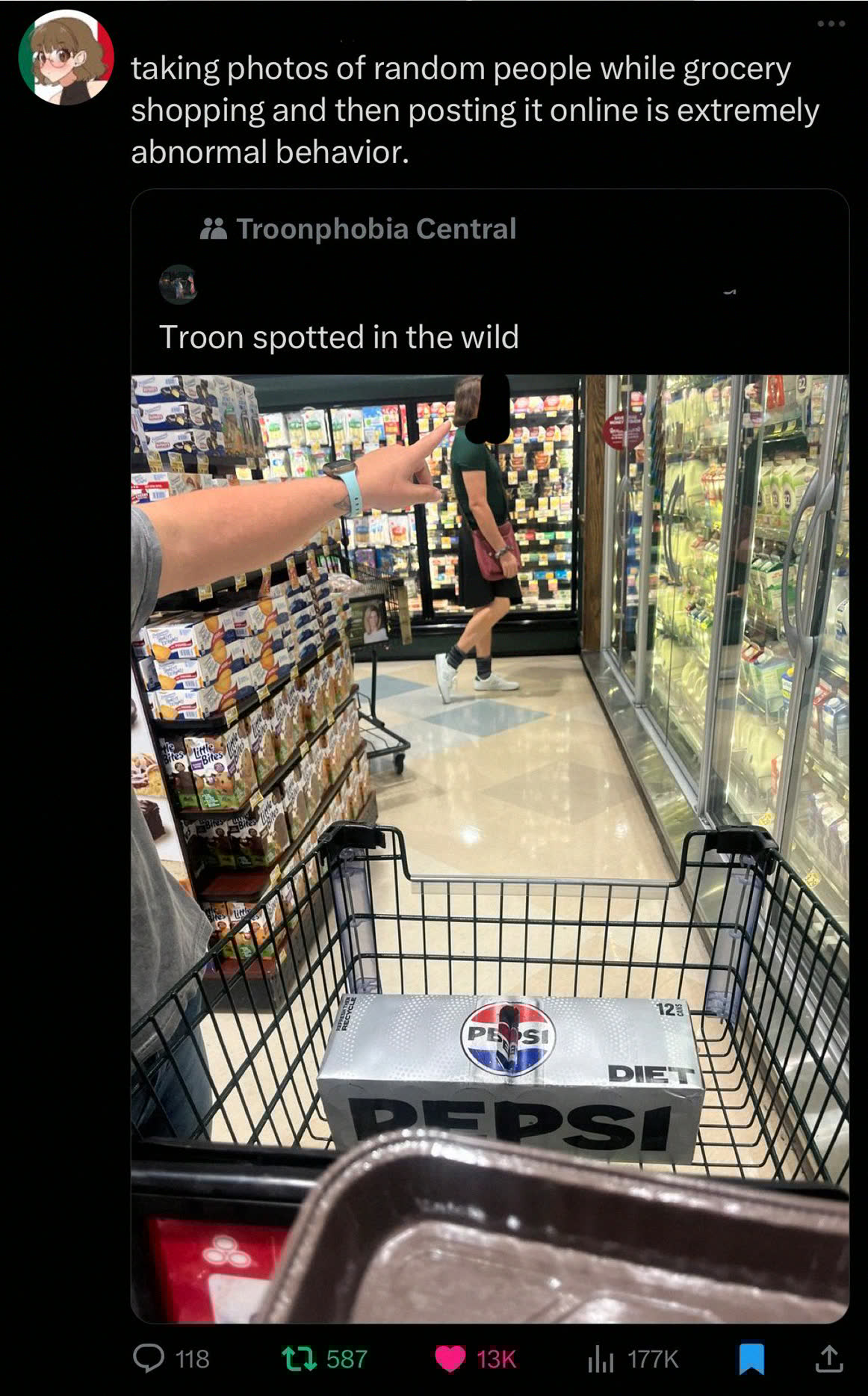Open the Troonphobia Central community link

[376, 229]
